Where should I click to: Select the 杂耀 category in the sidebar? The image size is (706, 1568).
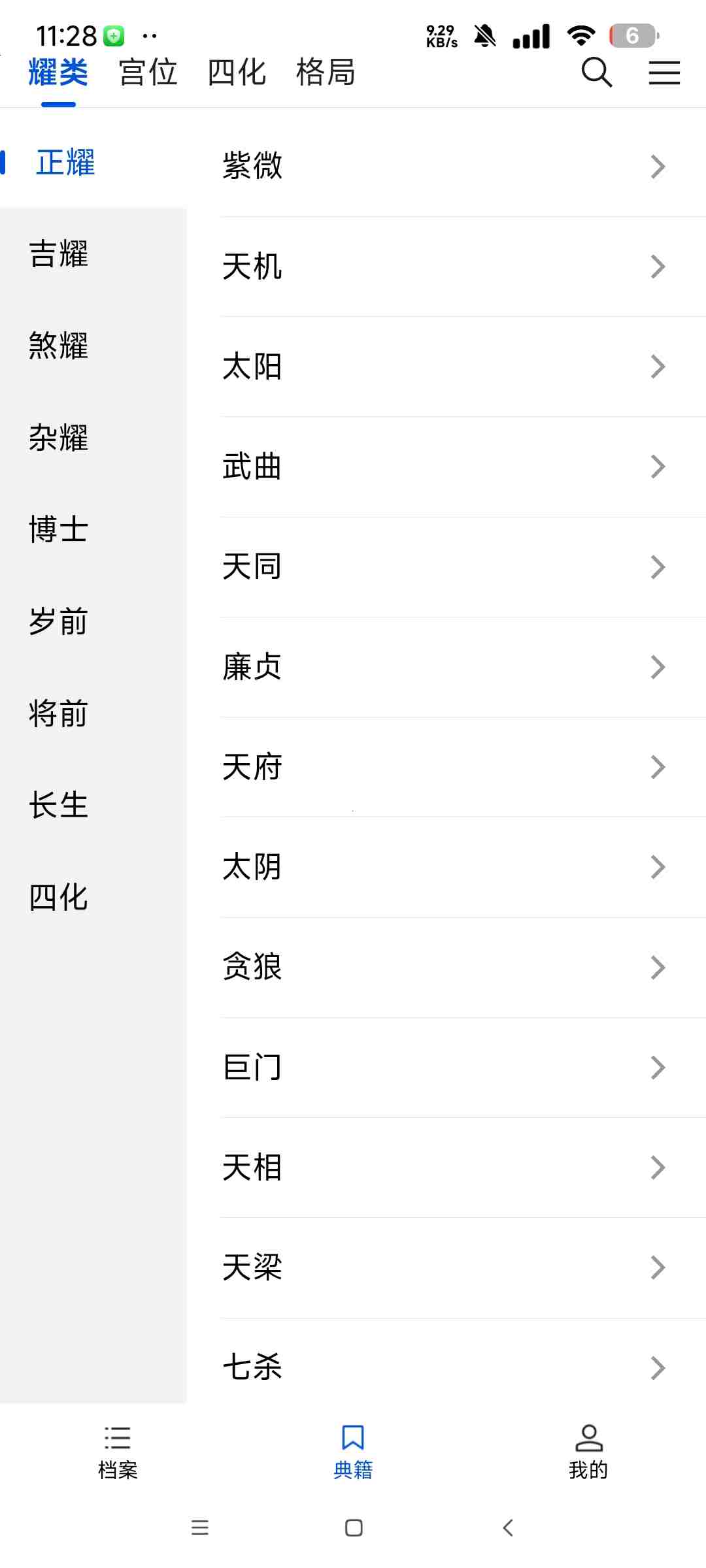(x=59, y=438)
